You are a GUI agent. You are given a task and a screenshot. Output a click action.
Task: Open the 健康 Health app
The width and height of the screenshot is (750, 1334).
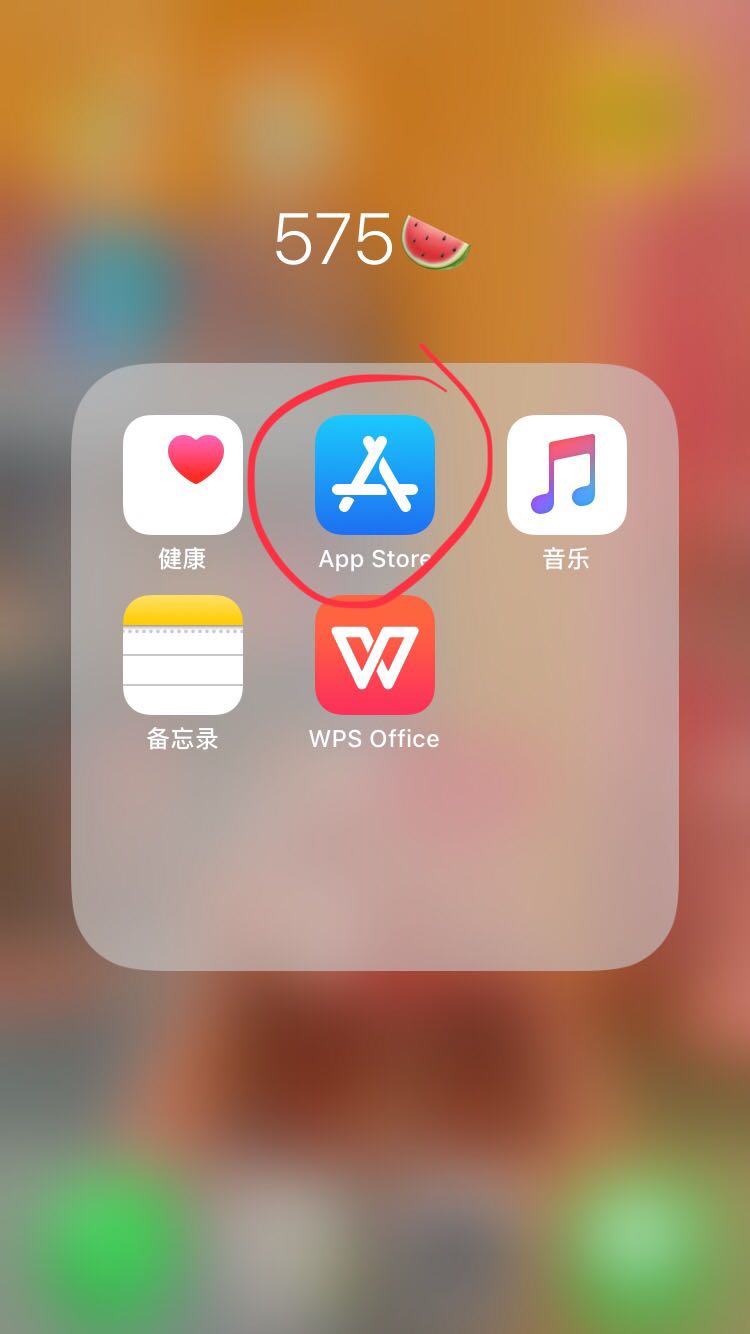click(183, 475)
